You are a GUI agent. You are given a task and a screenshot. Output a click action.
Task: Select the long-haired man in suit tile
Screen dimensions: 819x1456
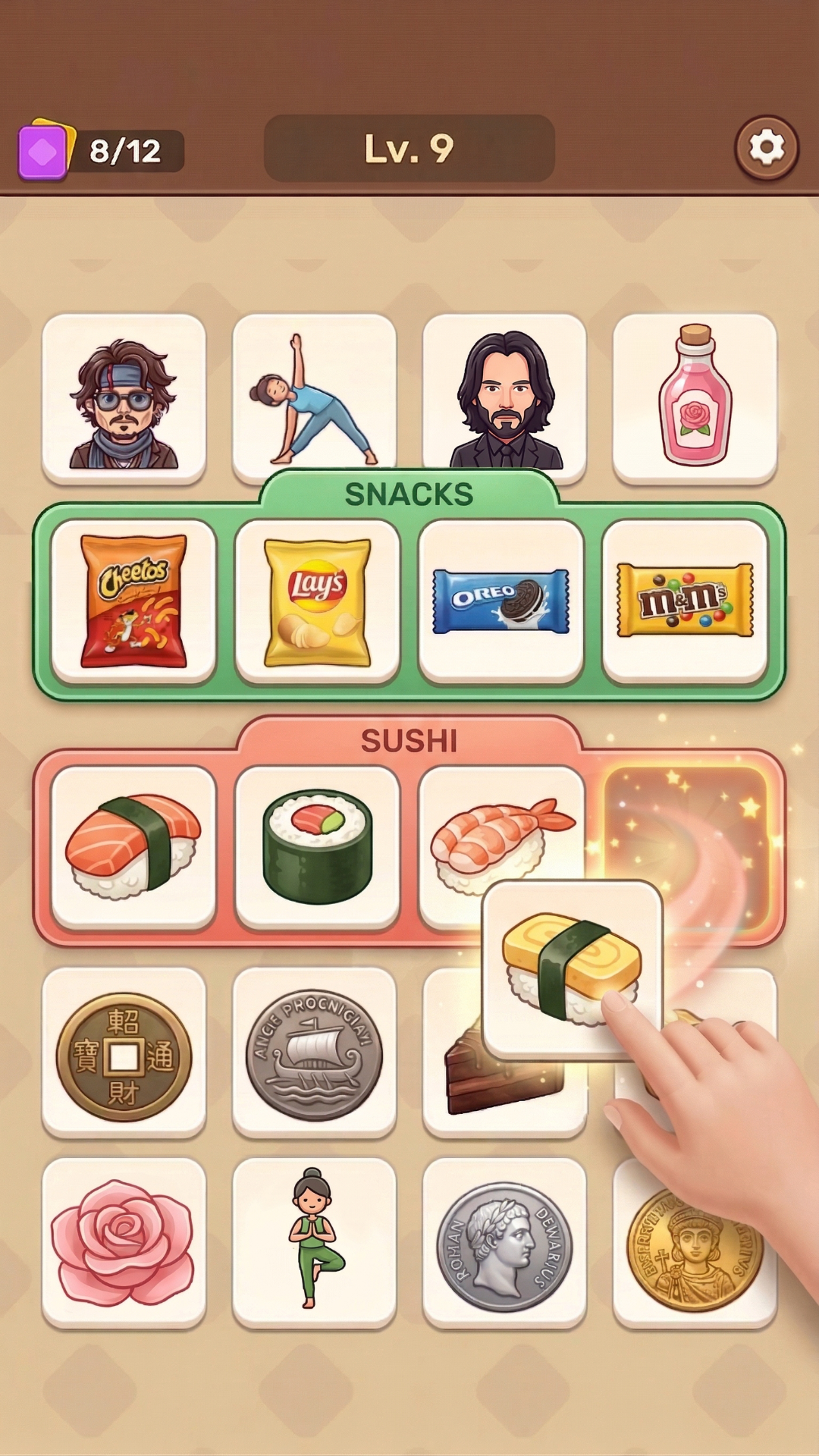tap(504, 398)
